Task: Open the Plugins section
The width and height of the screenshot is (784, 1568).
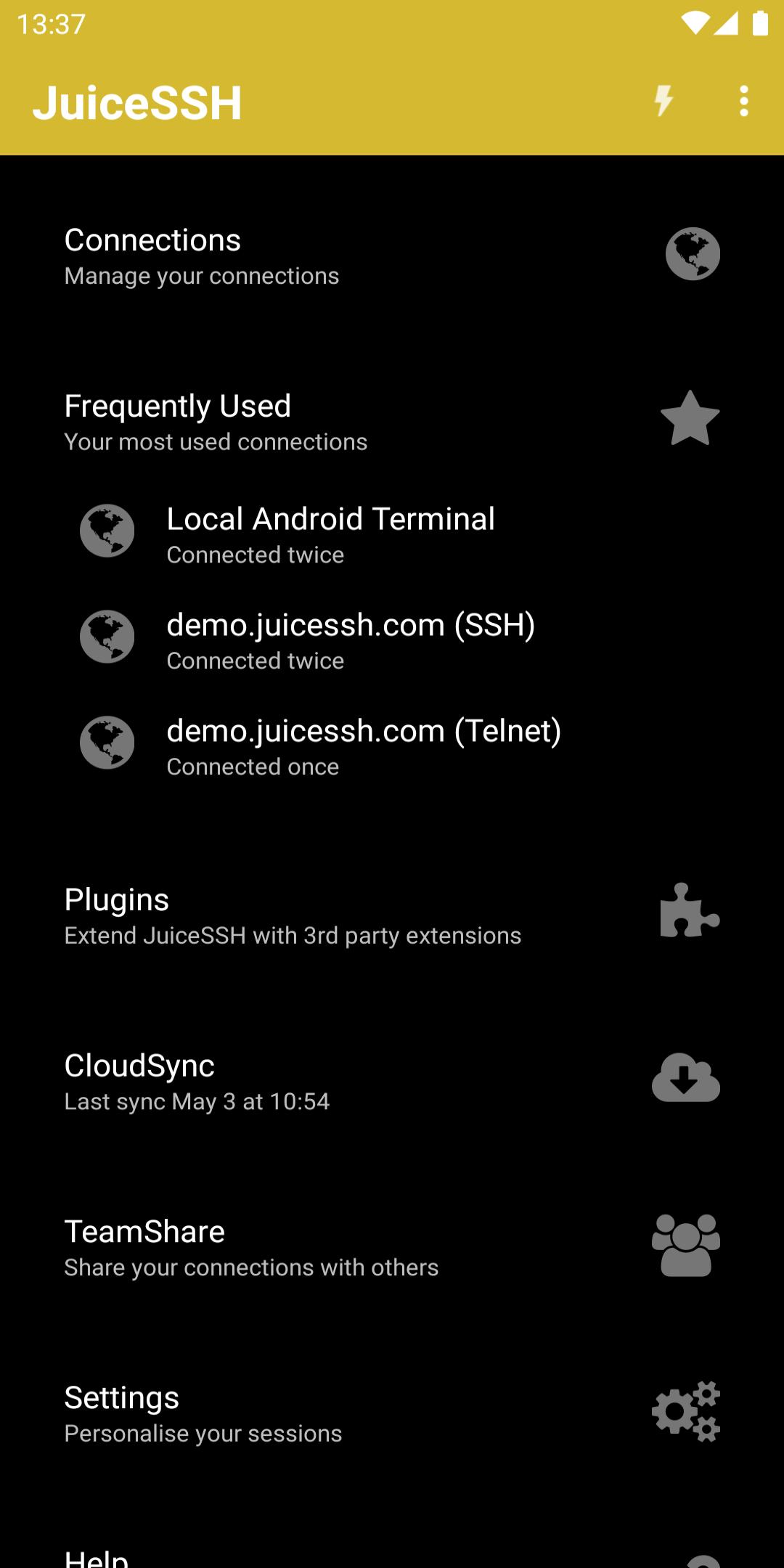Action: 392,915
